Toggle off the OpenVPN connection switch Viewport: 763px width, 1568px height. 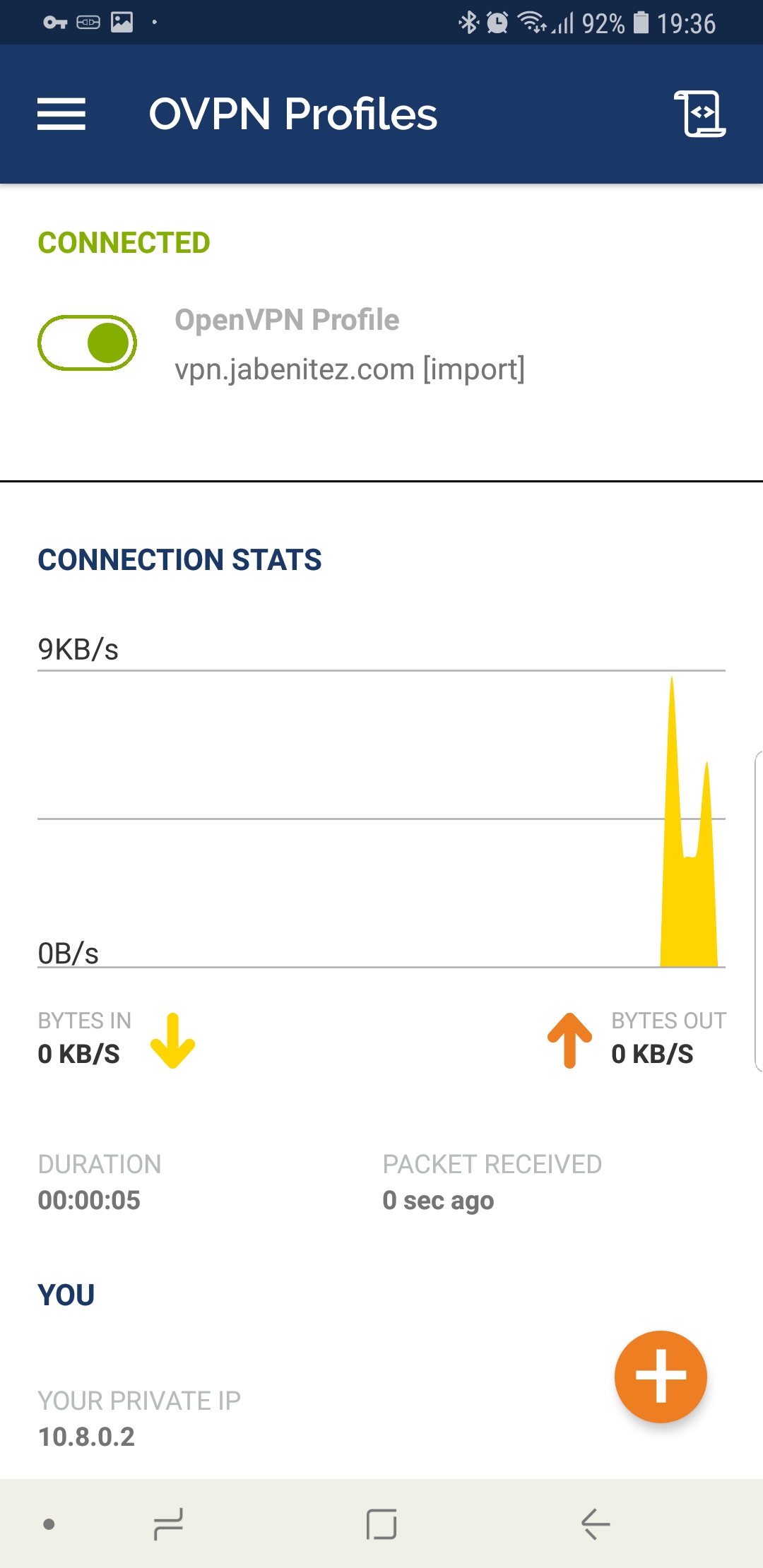(87, 343)
